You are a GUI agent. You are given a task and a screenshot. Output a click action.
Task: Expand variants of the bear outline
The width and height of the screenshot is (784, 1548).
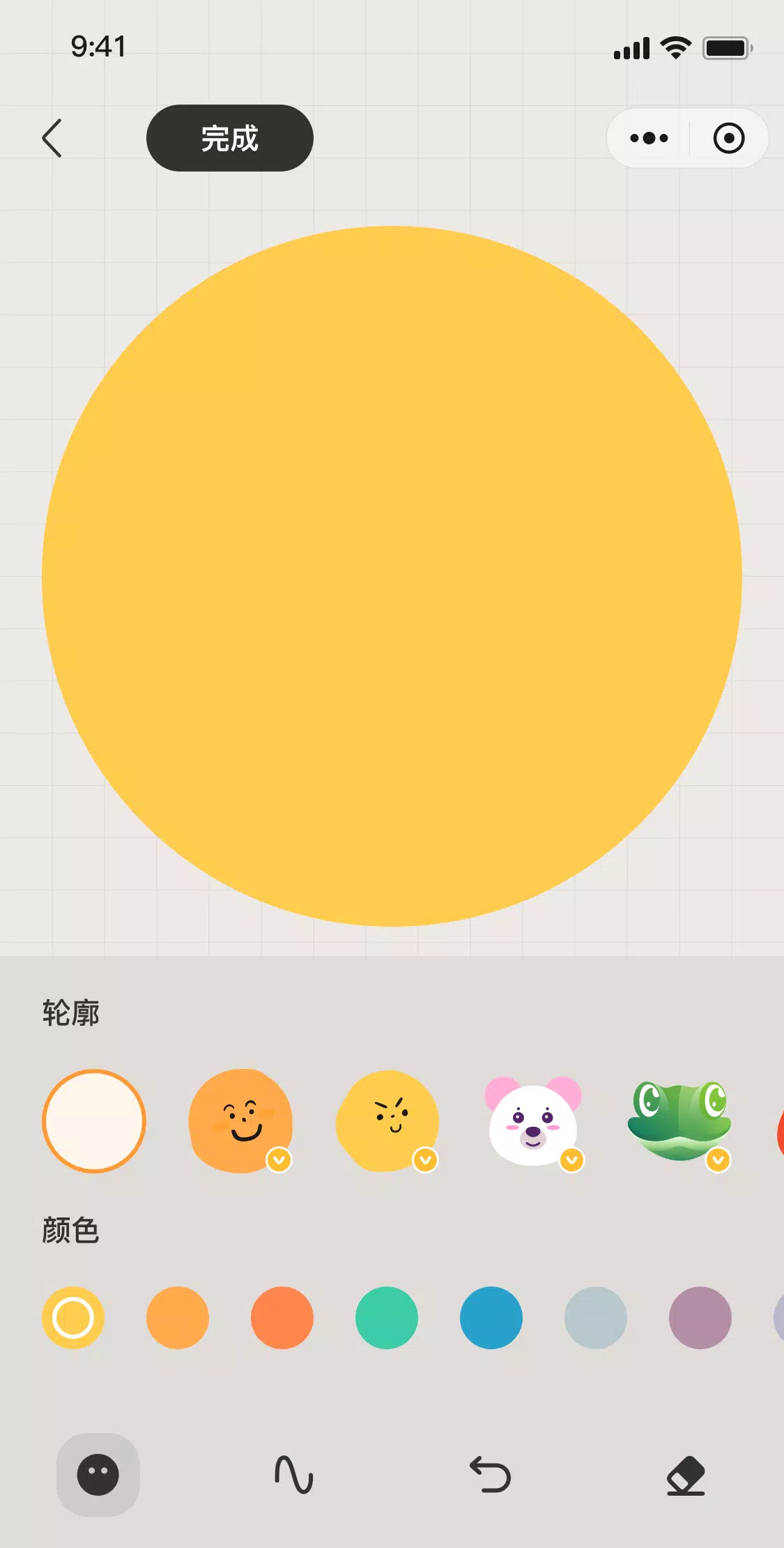[x=571, y=1159]
